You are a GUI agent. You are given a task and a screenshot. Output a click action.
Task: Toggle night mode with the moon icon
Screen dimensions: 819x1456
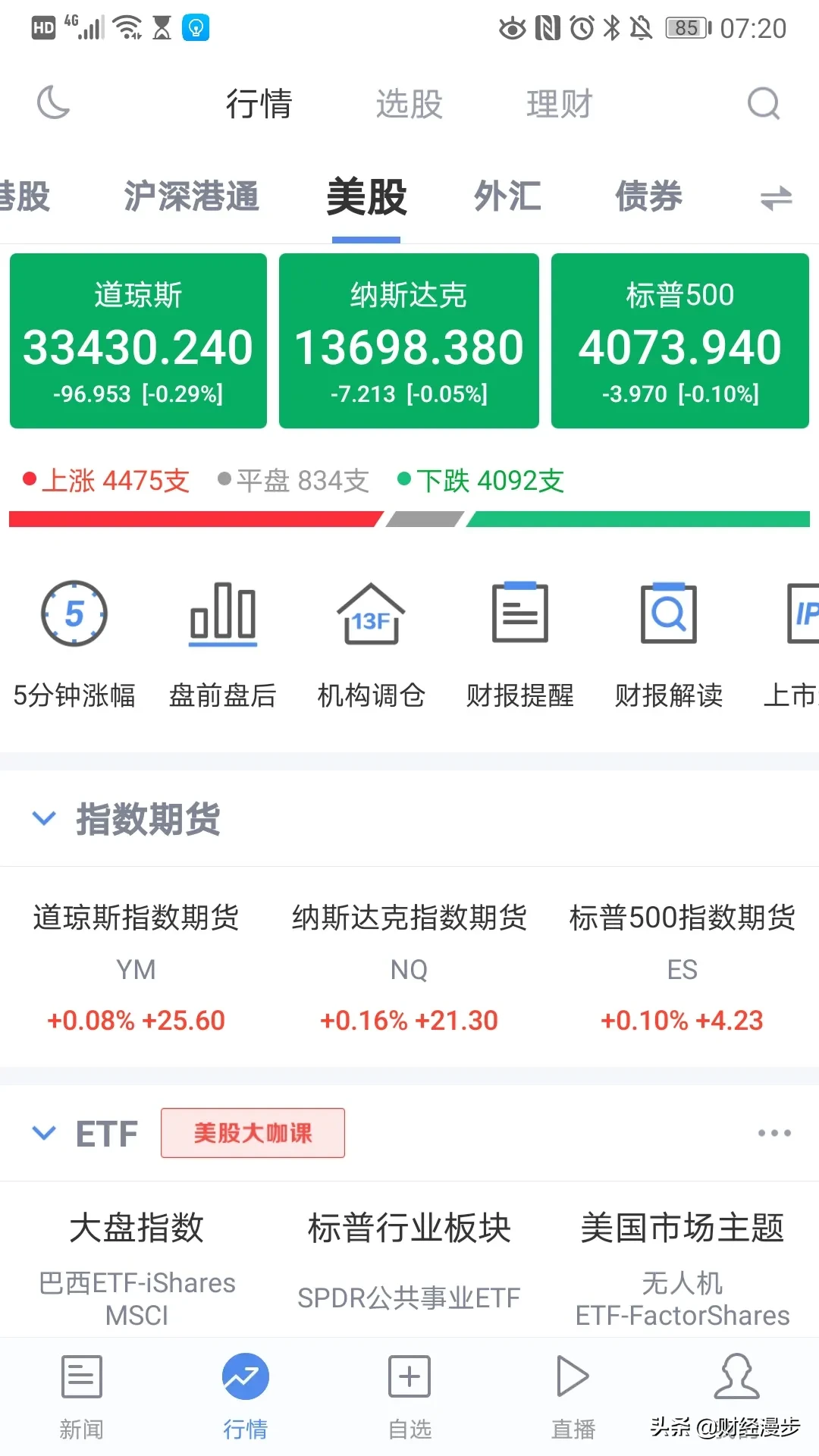pyautogui.click(x=53, y=103)
